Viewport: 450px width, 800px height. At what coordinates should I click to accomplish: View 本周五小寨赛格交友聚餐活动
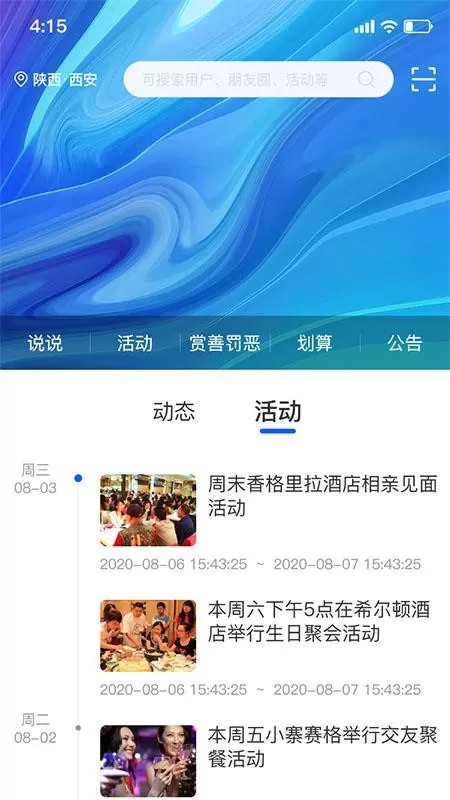pos(268,761)
